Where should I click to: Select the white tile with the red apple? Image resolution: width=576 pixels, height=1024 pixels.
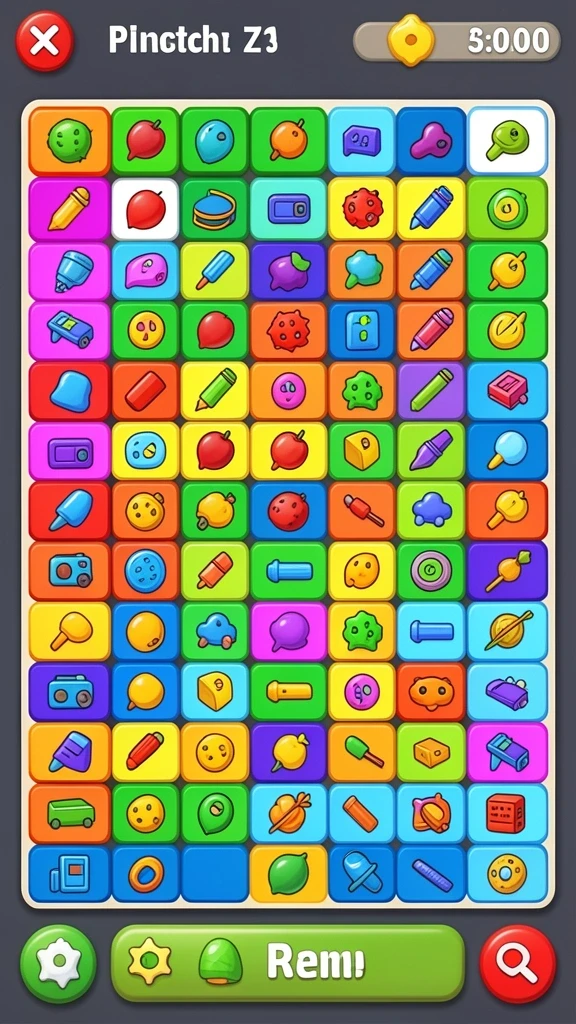(x=145, y=210)
